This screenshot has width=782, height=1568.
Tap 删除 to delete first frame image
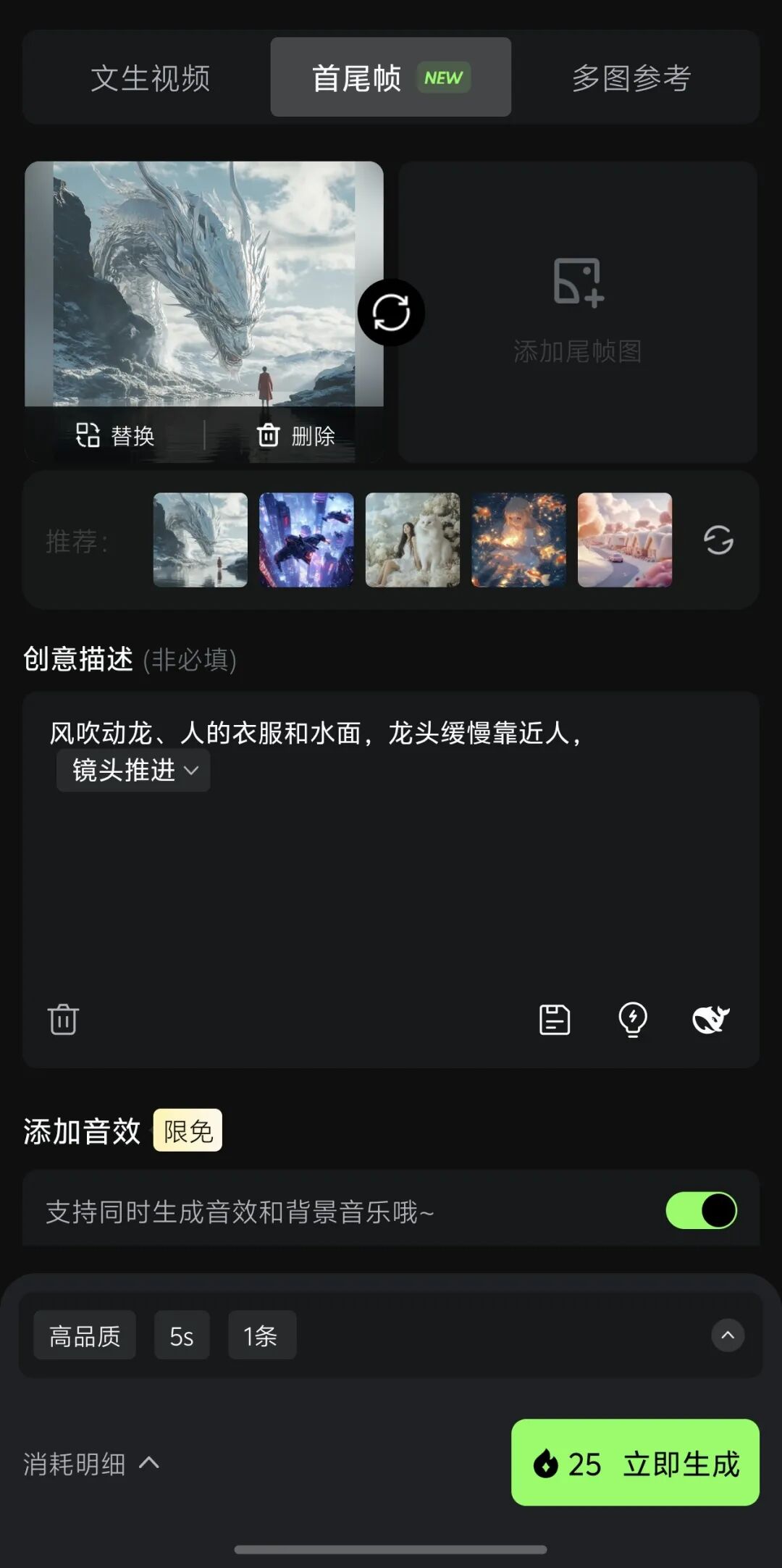click(295, 435)
